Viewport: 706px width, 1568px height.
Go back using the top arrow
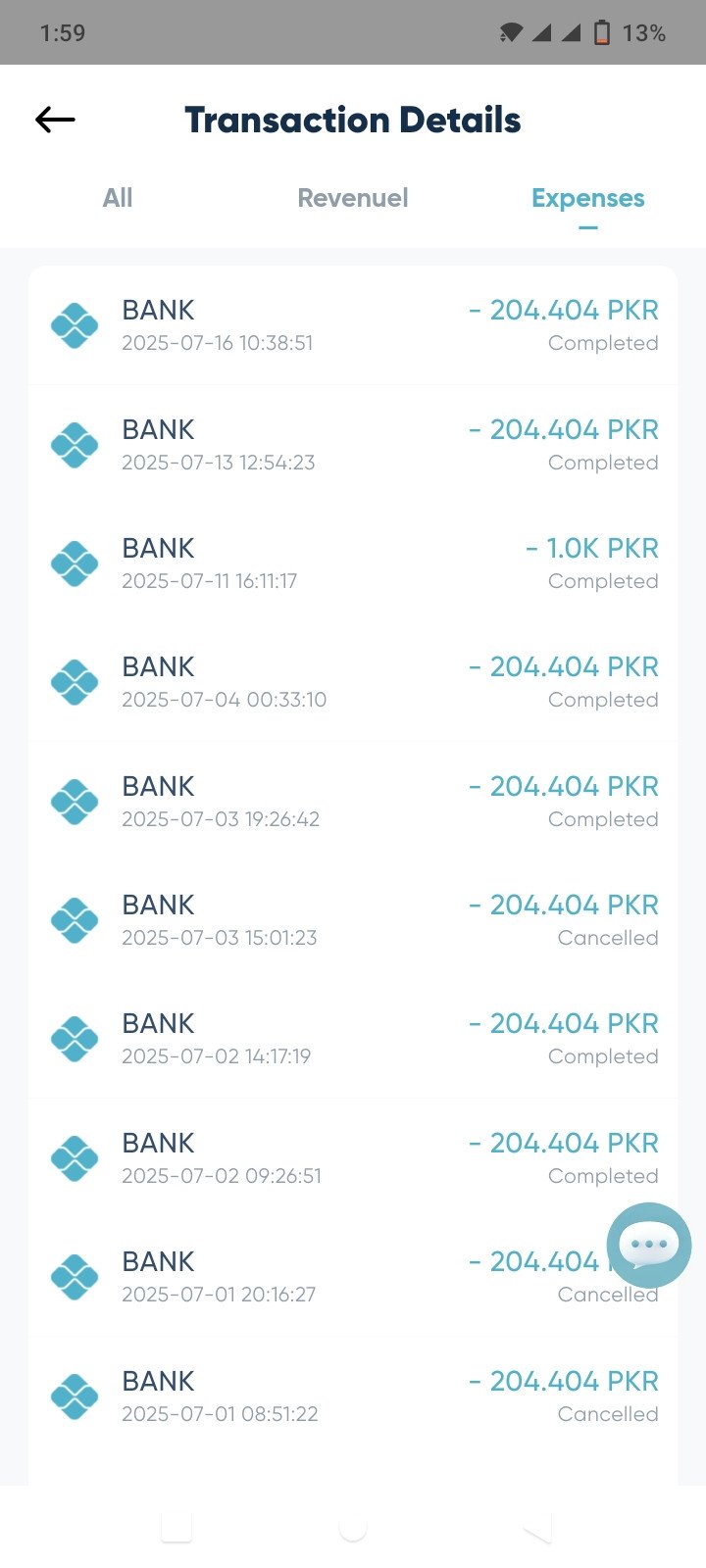click(55, 120)
